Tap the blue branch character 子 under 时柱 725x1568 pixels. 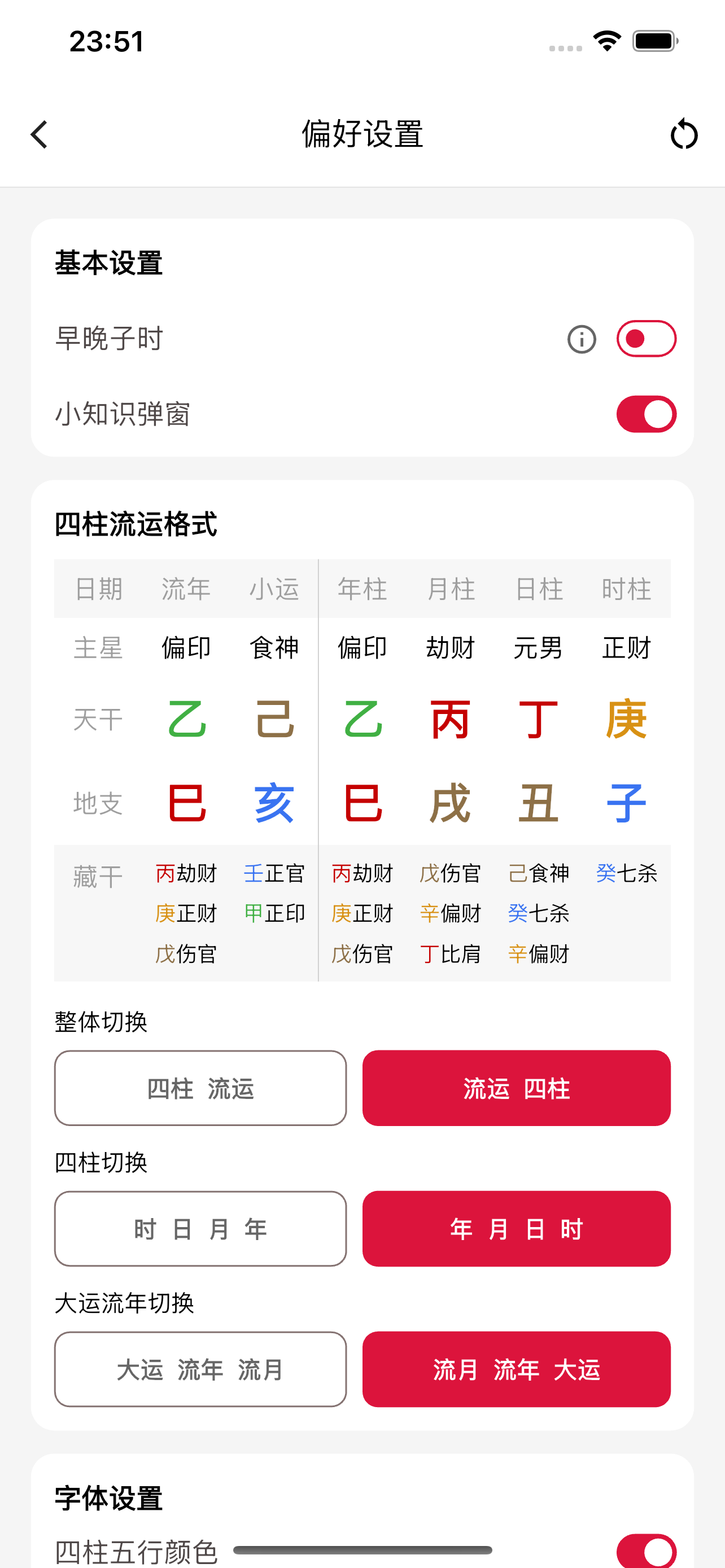[x=627, y=802]
